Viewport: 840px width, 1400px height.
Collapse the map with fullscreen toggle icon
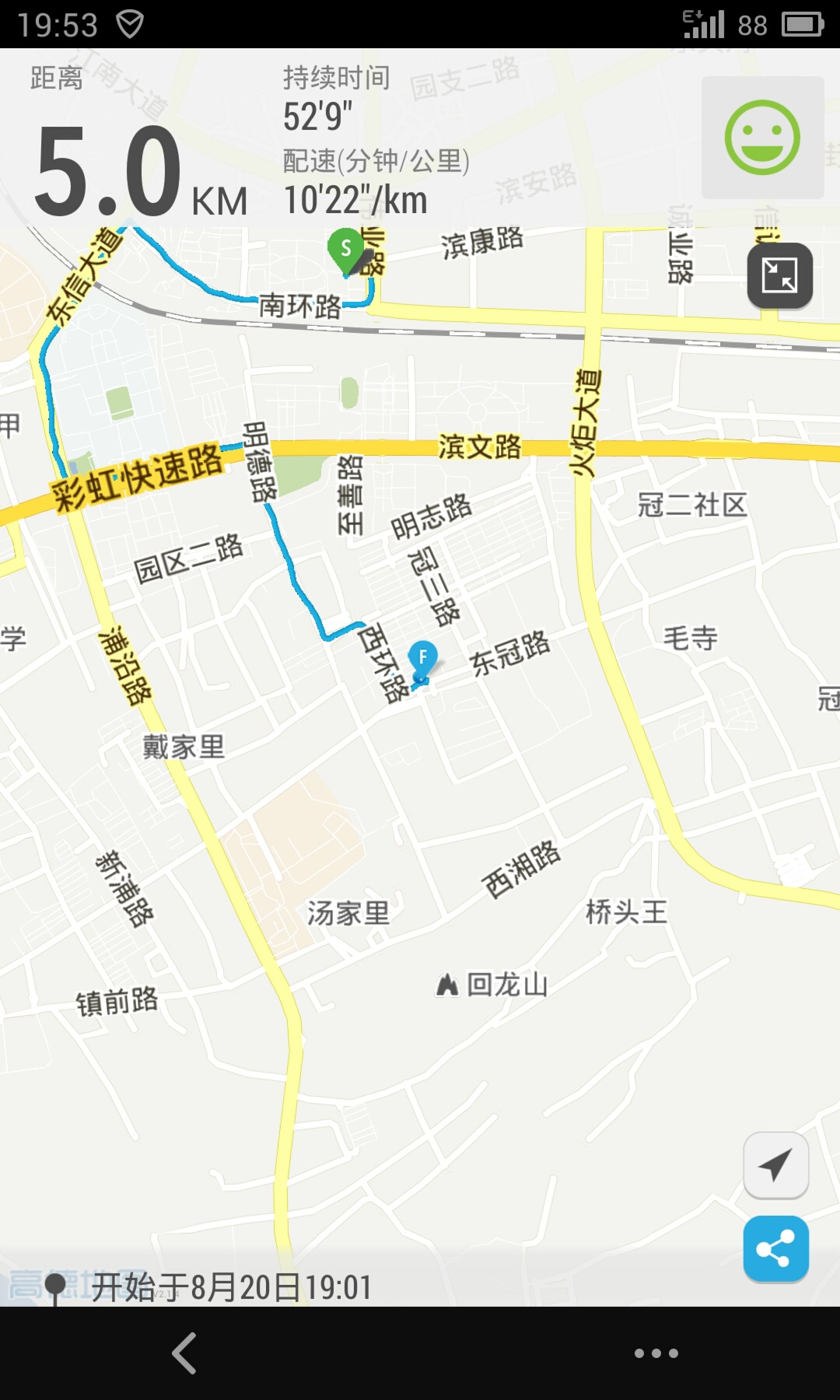coord(780,276)
